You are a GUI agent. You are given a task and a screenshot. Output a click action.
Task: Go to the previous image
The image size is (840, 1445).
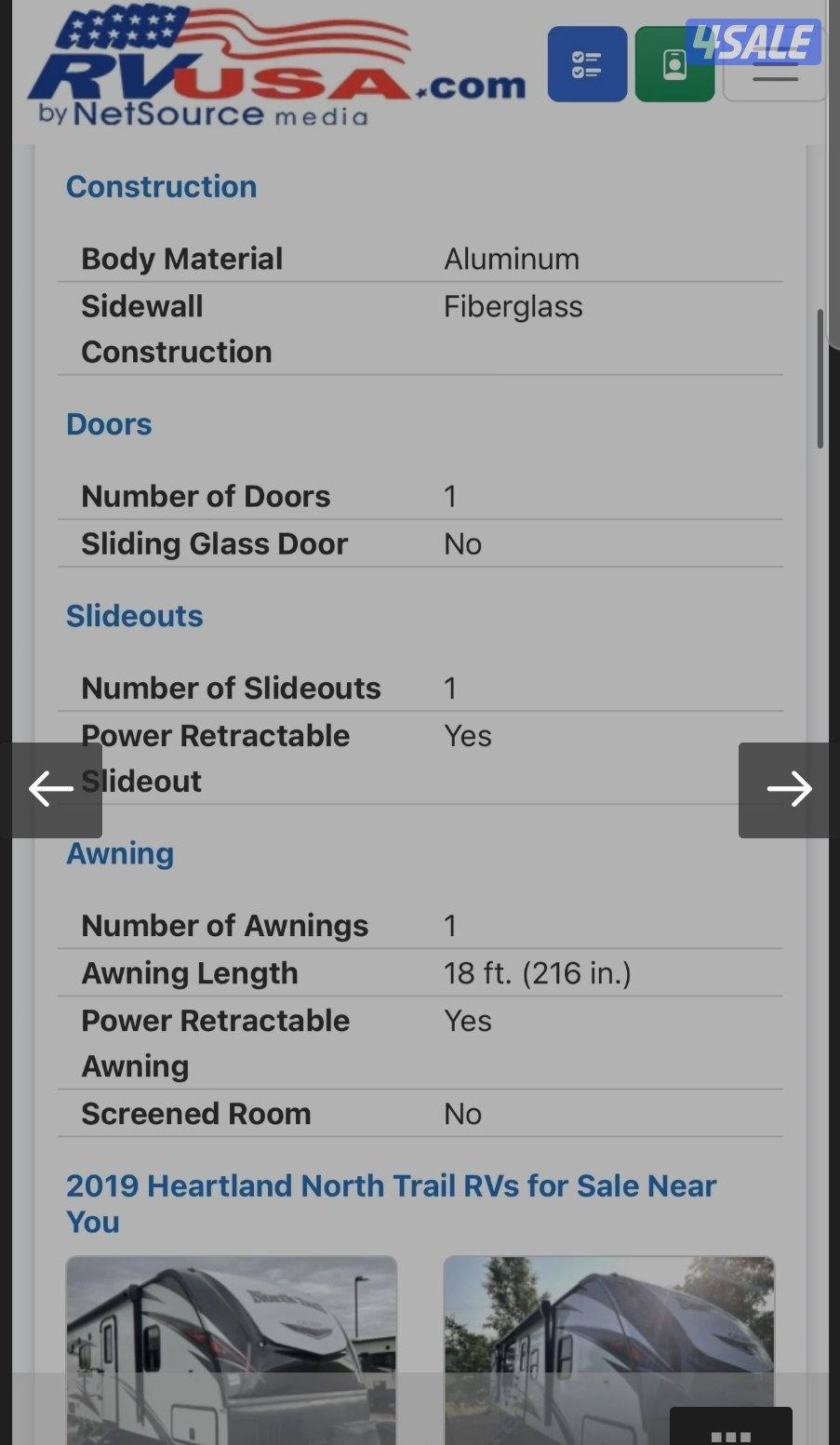coord(52,789)
